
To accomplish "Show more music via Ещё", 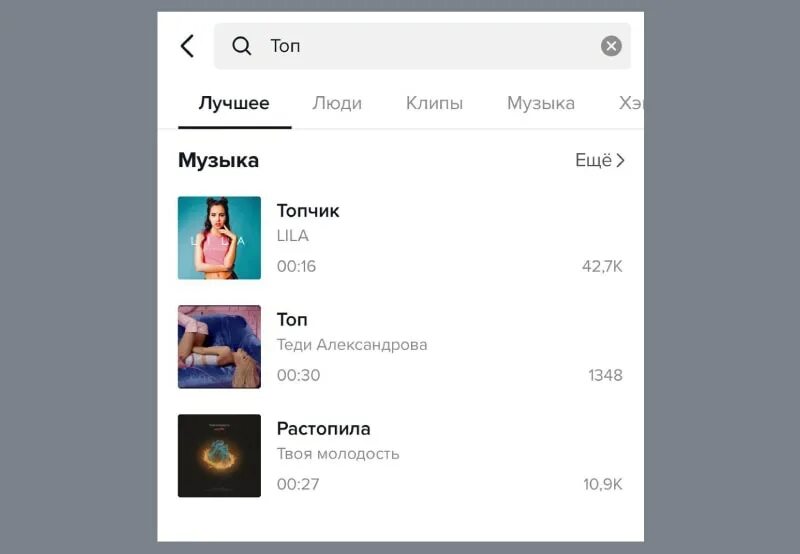I will [600, 160].
